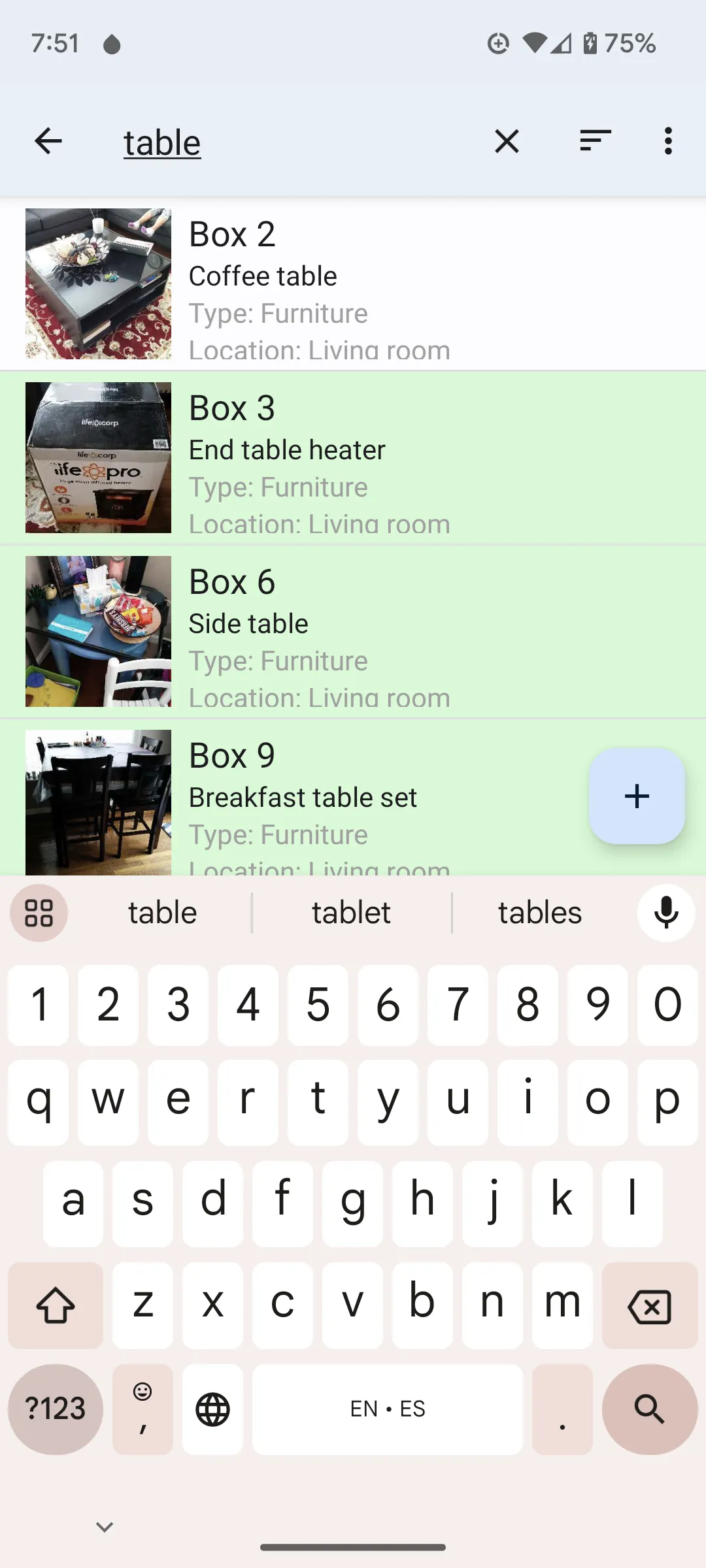
Task: Open the sort options icon
Action: tap(595, 141)
